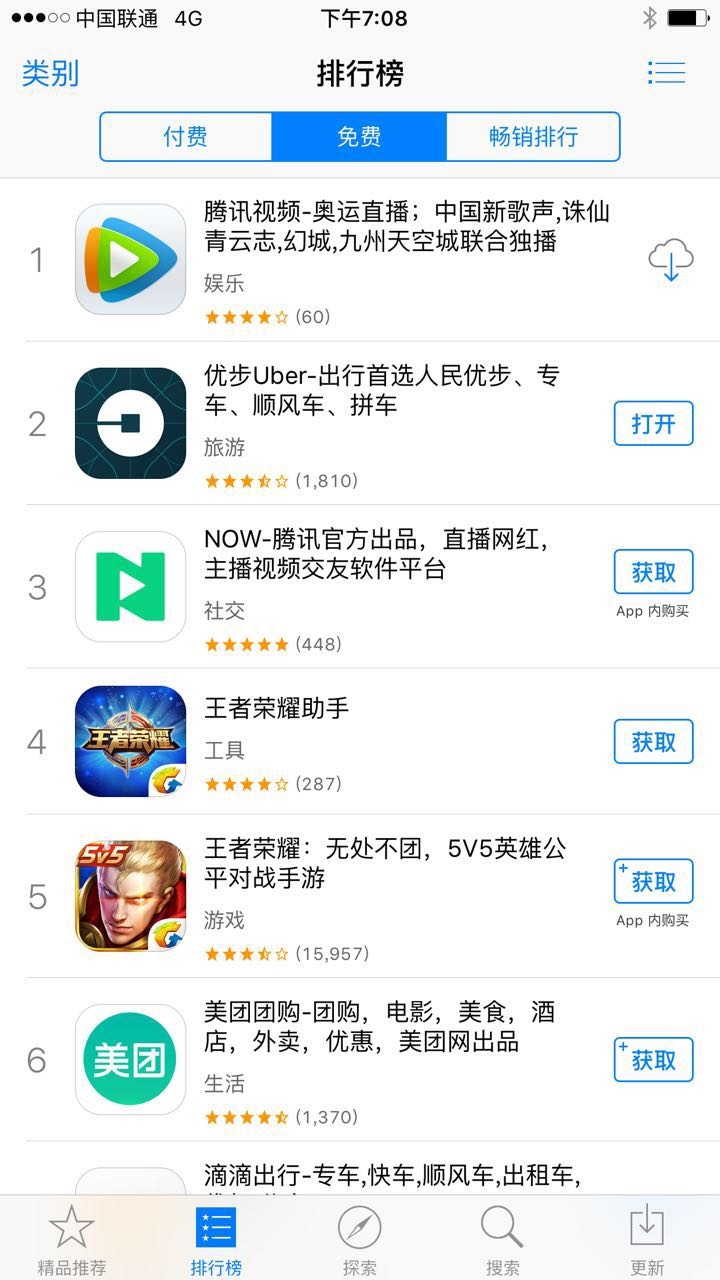Switch to the 畅销排行 tab
Image resolution: width=720 pixels, height=1280 pixels.
click(533, 137)
